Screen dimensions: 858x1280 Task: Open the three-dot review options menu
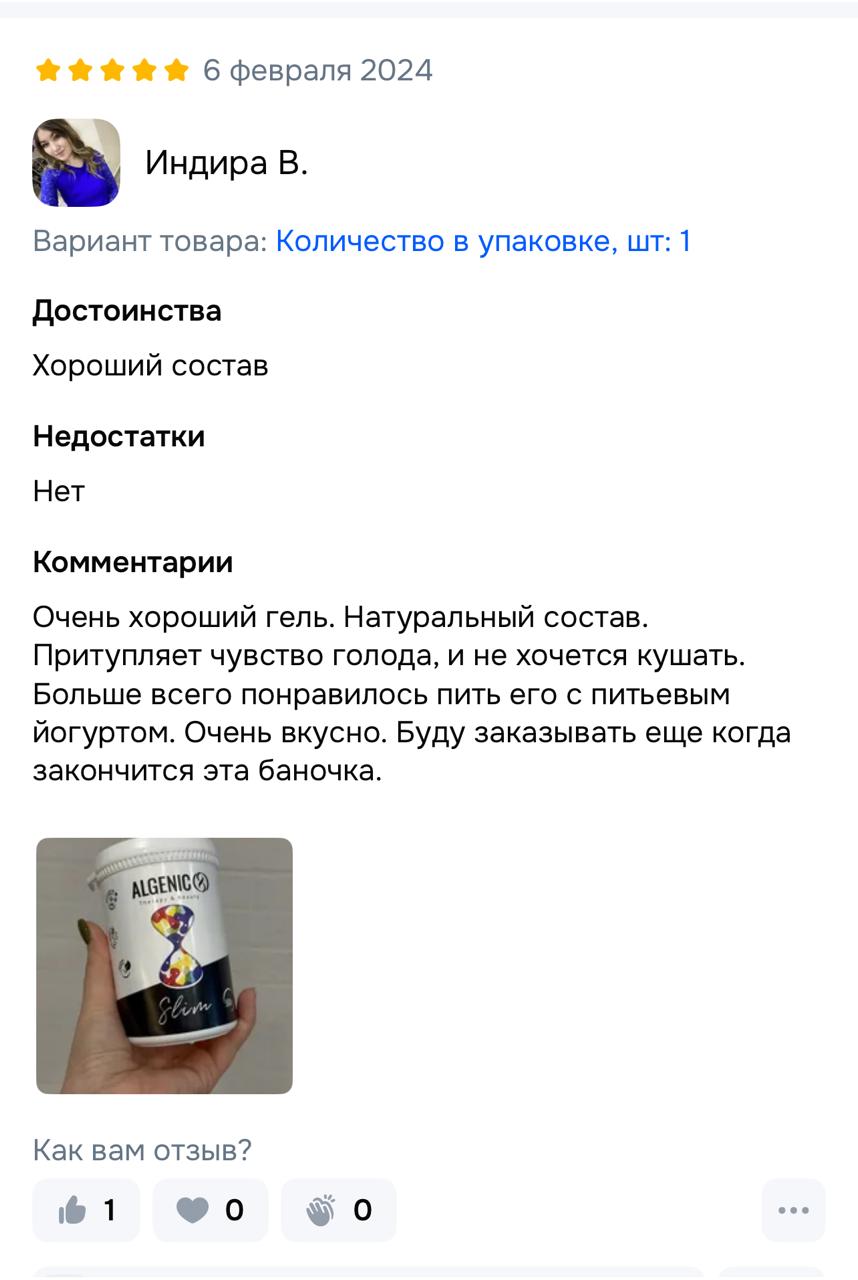[793, 1210]
